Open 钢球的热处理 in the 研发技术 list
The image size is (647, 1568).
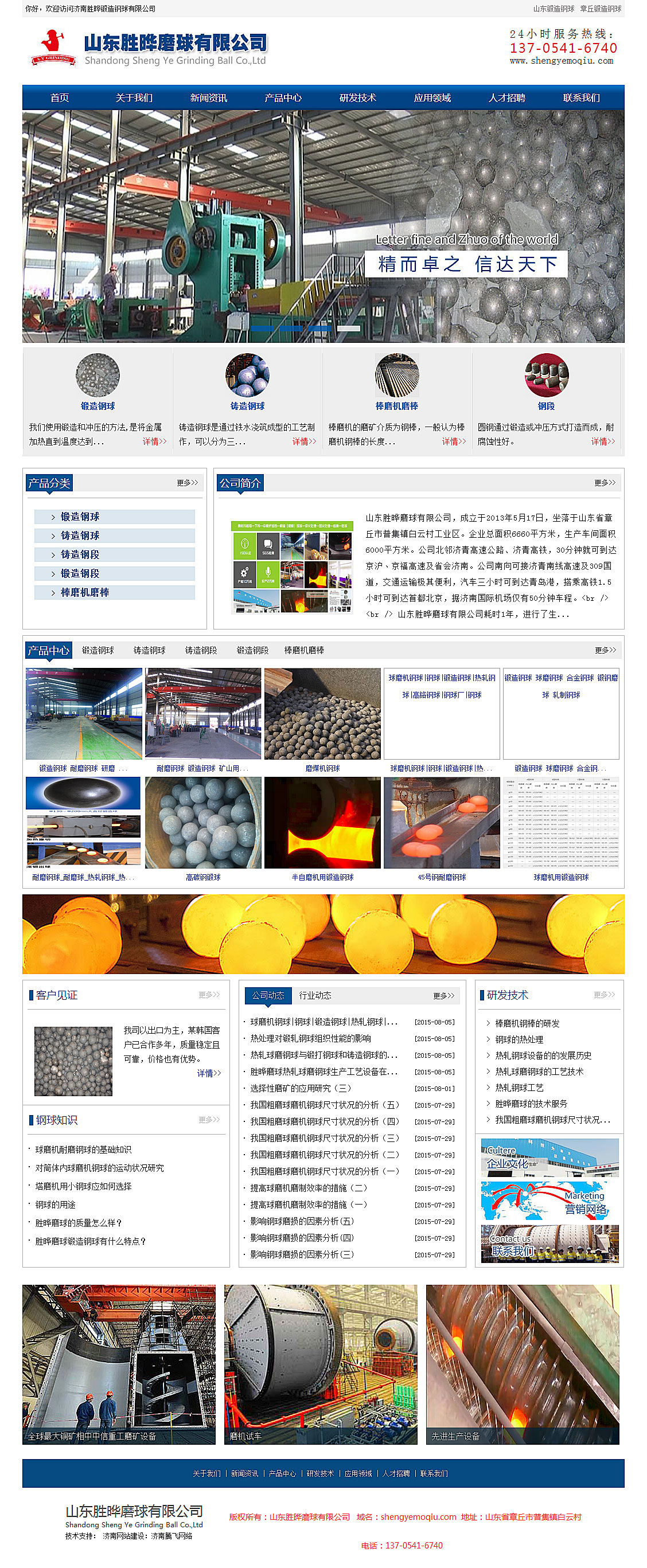click(x=519, y=1039)
